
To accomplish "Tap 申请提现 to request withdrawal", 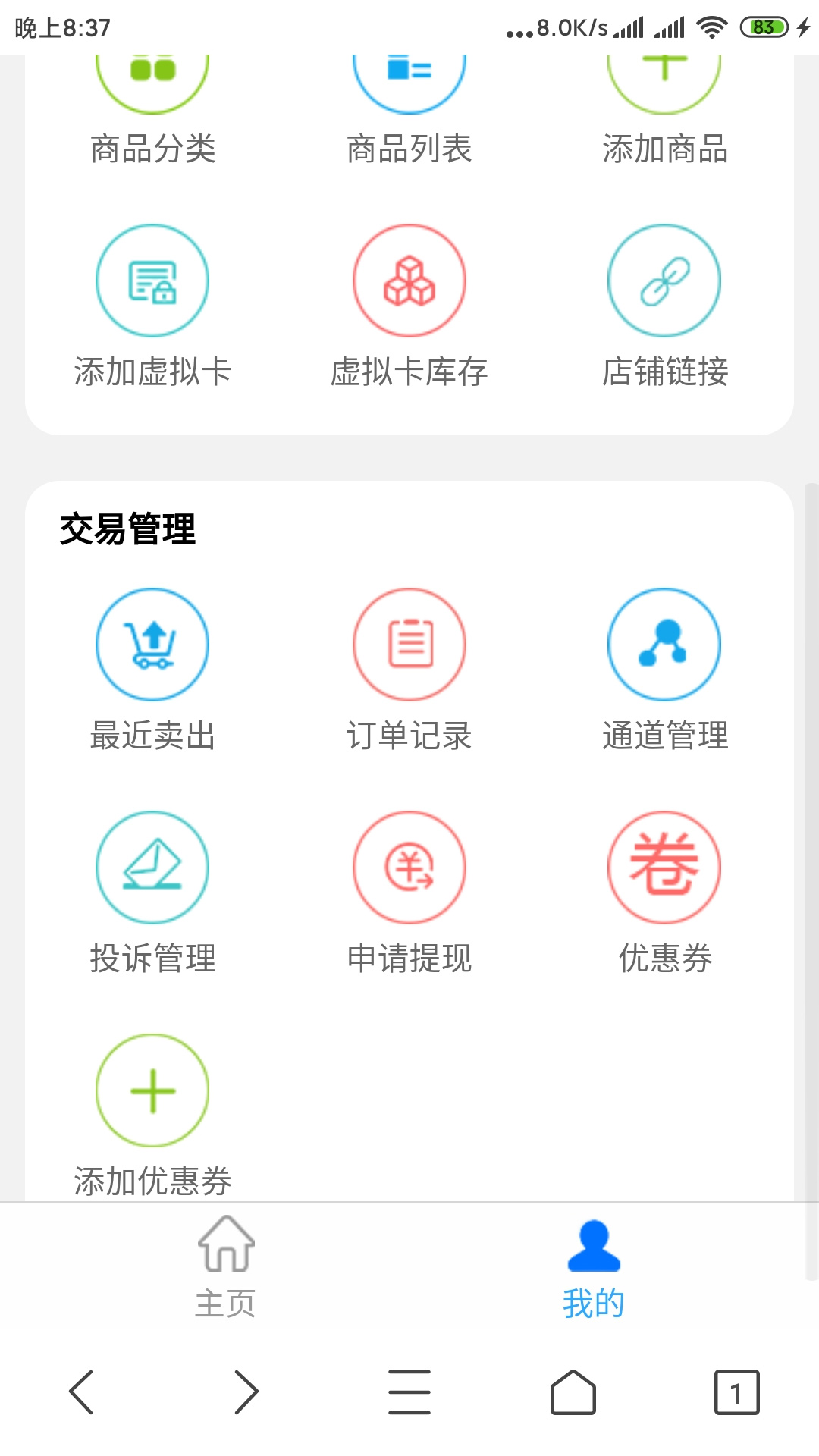I will [x=409, y=868].
